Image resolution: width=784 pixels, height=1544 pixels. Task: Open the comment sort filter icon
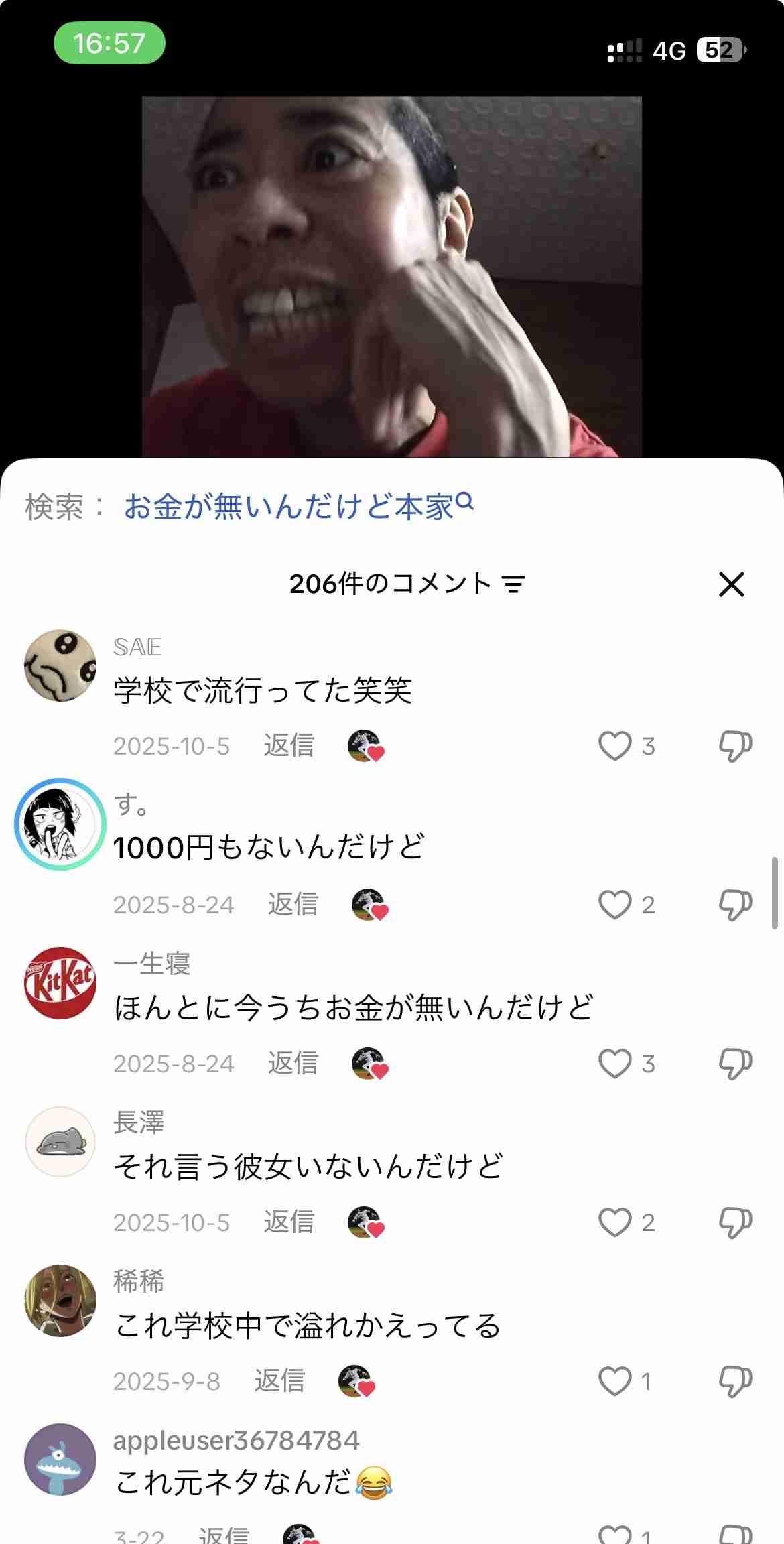[514, 585]
